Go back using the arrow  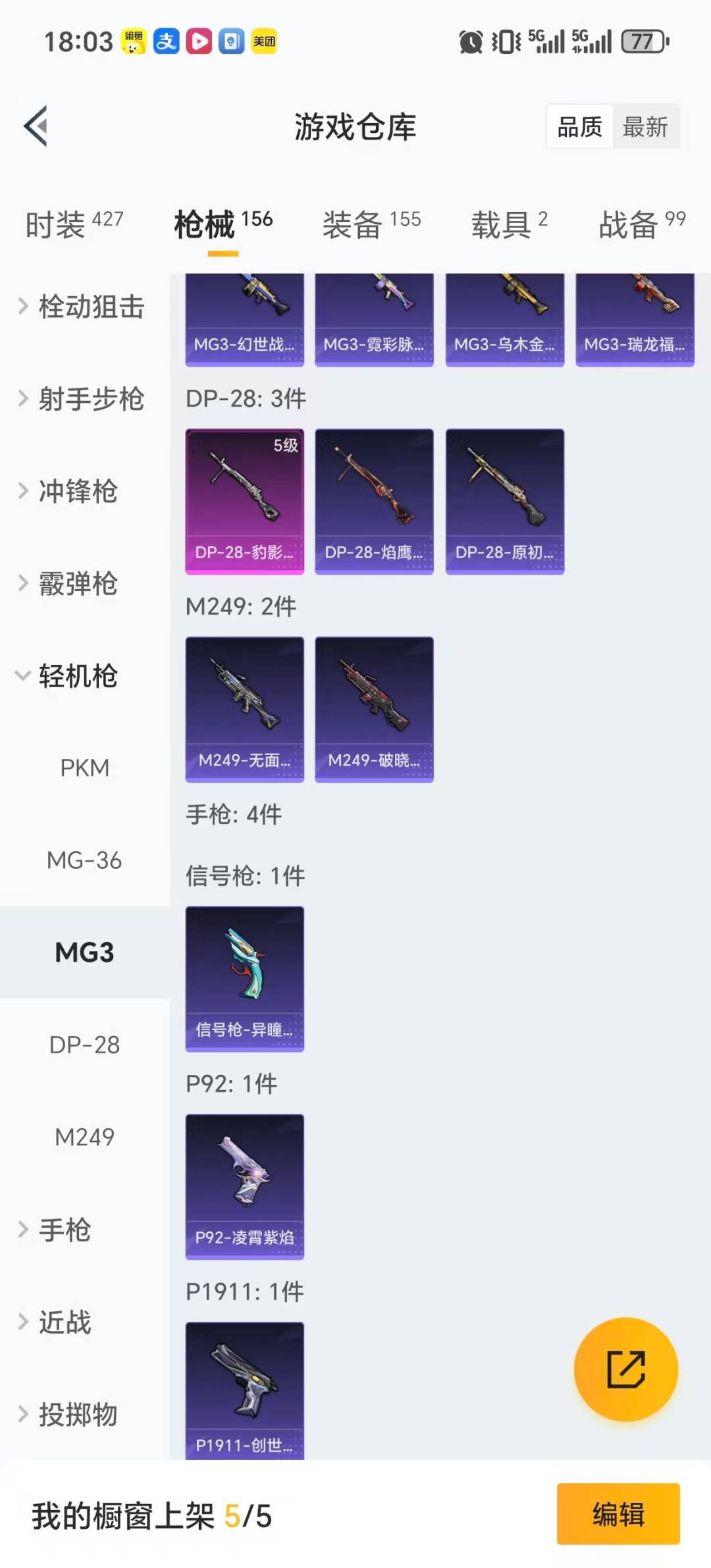coord(38,126)
